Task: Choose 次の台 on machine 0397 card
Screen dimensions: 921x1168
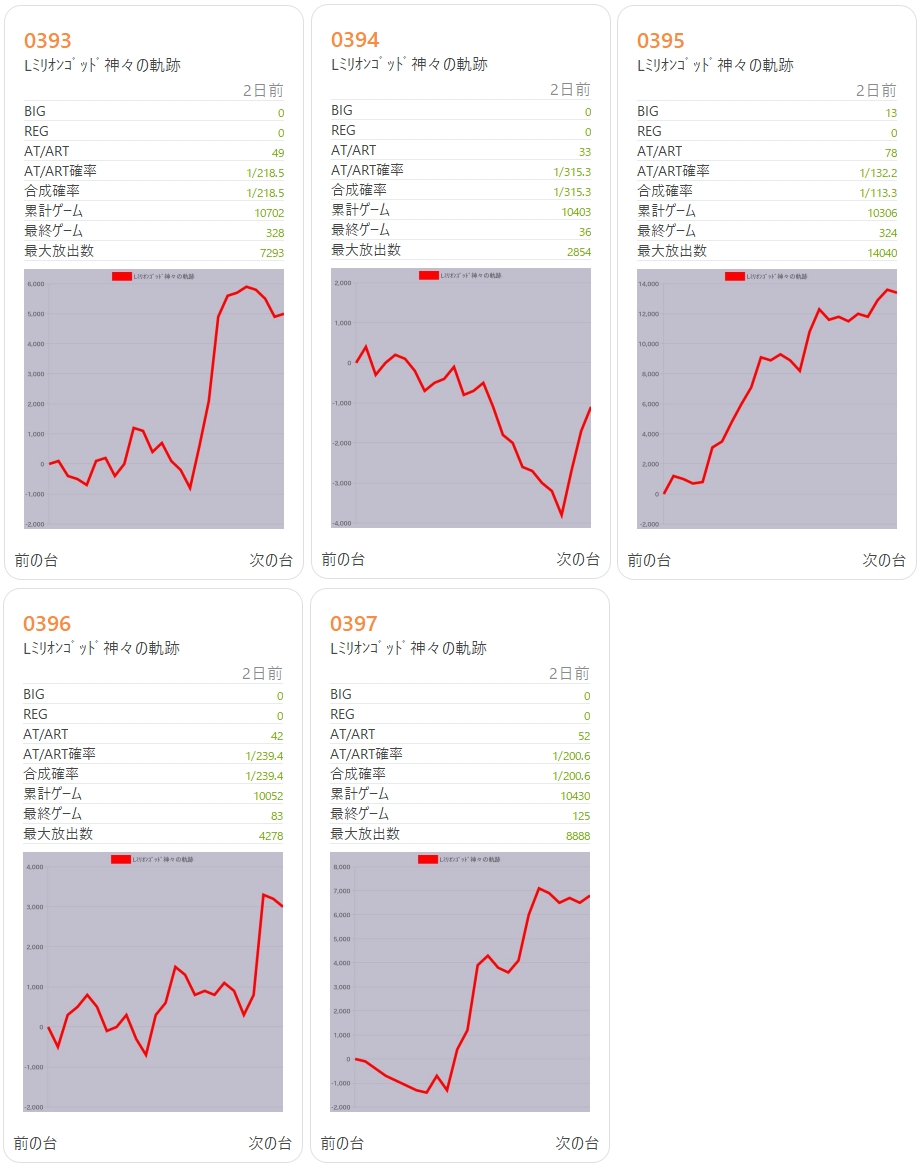Action: tap(577, 1143)
